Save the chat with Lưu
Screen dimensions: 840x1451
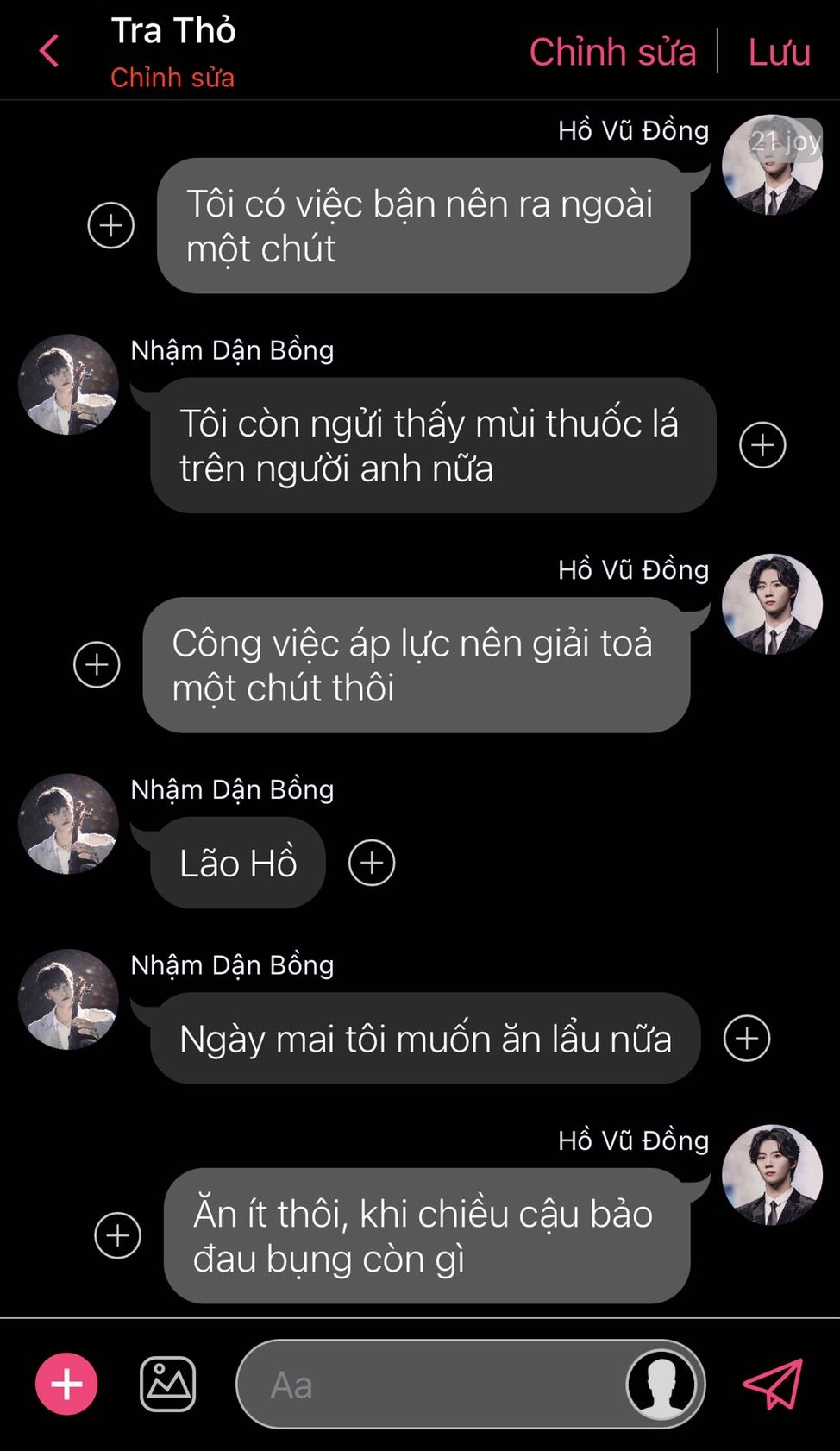(779, 52)
